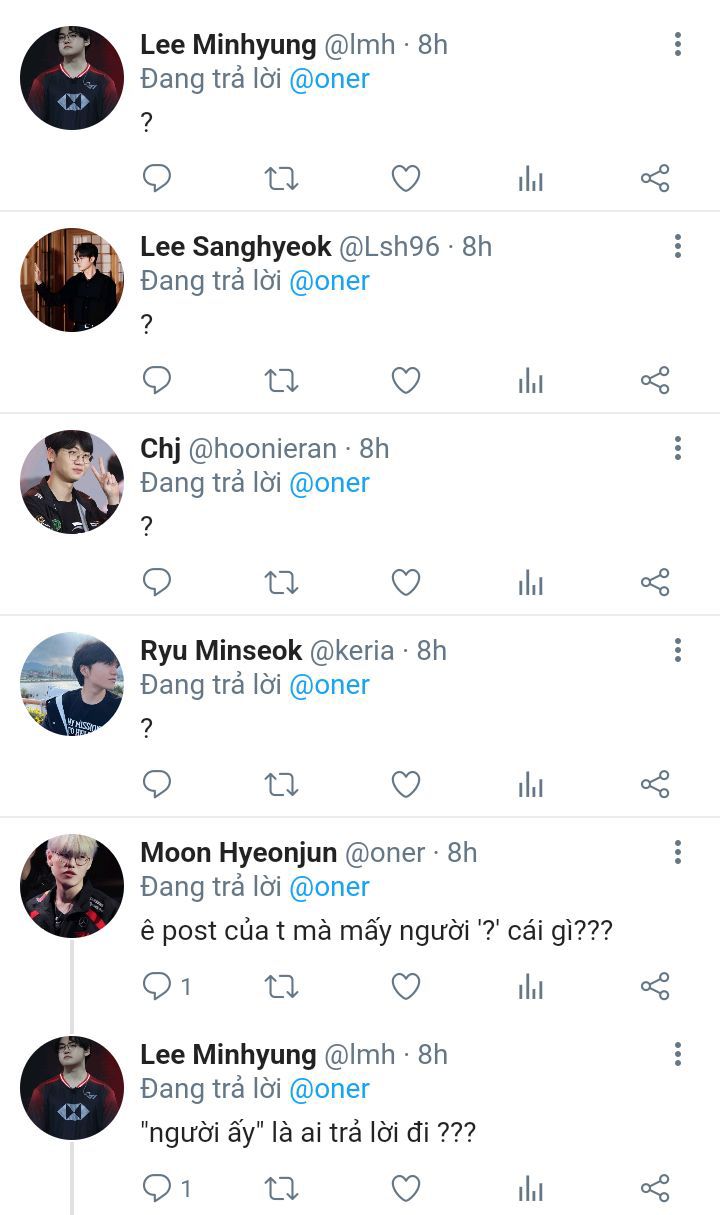Screen dimensions: 720x1215
Task: Open @oner mention in Ryu Minseok's reply
Action: (x=329, y=685)
